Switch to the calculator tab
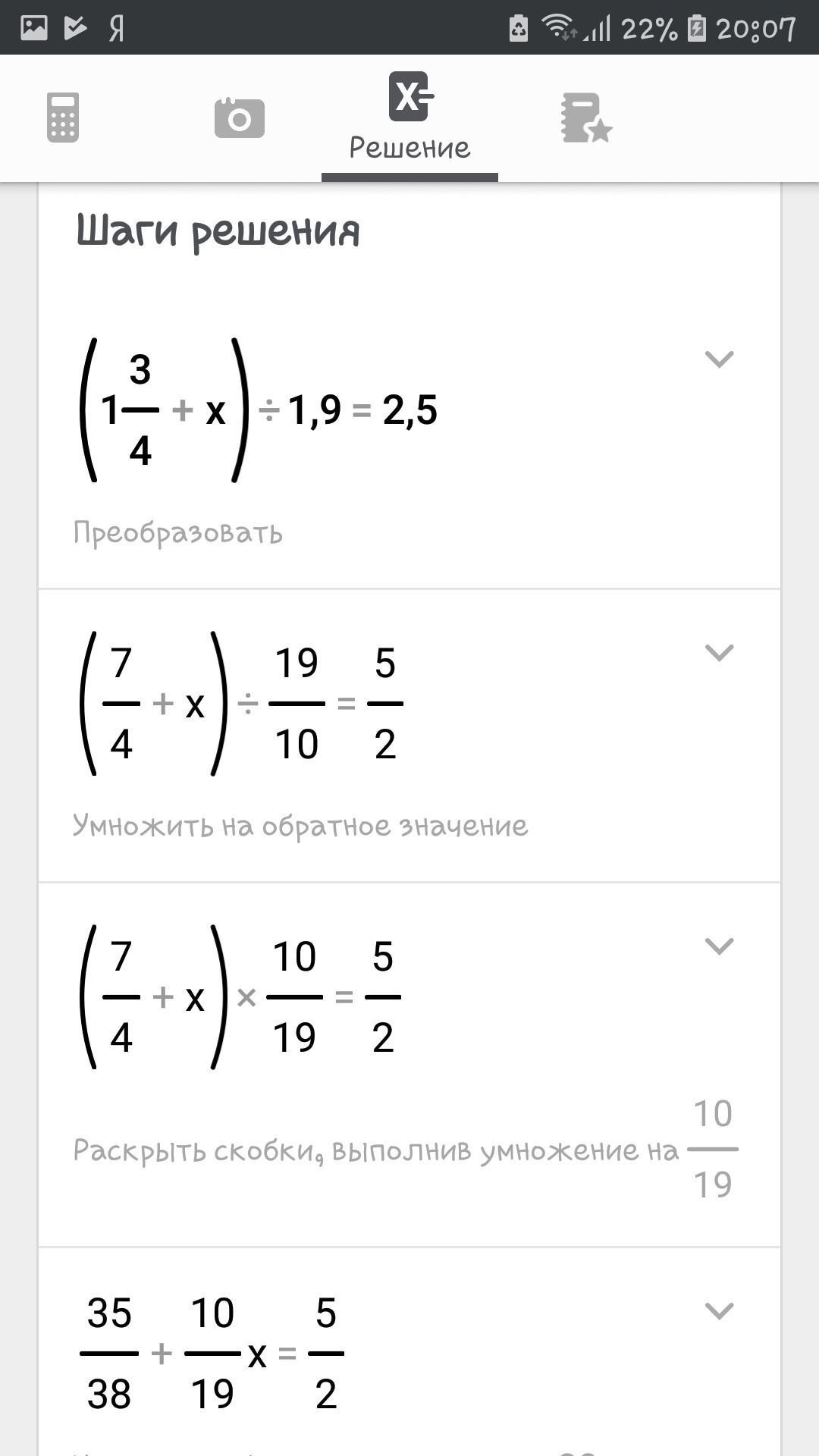Viewport: 819px width, 1456px height. click(63, 118)
